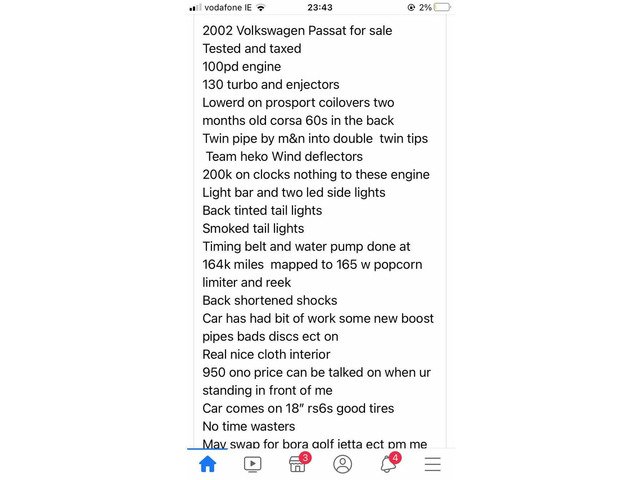Open the Watch videos tab
Viewport: 640px width, 480px height.
tap(252, 464)
